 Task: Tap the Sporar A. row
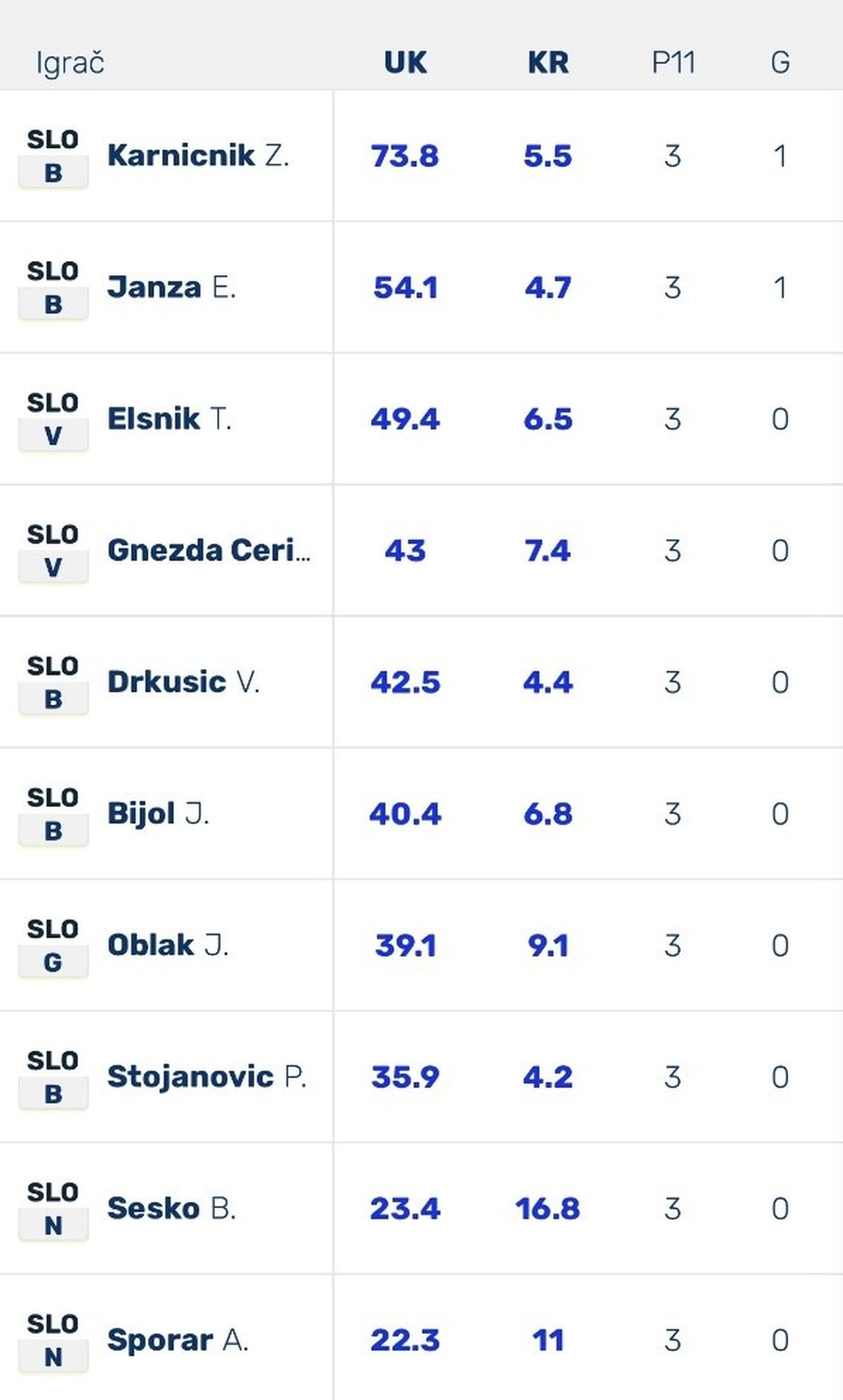tap(177, 1340)
